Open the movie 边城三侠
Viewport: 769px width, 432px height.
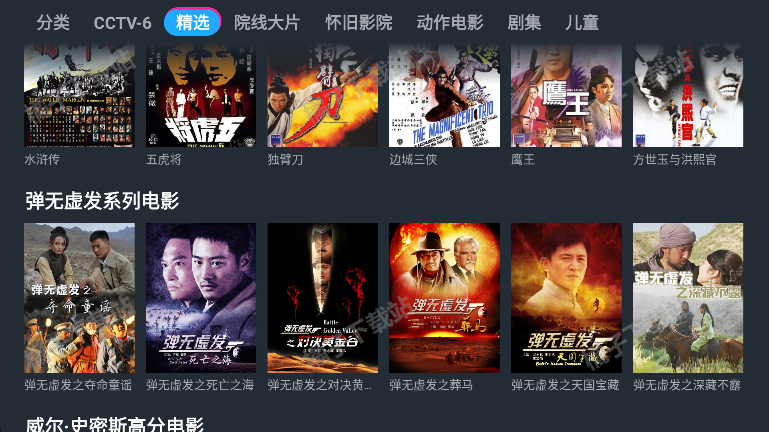pyautogui.click(x=444, y=98)
